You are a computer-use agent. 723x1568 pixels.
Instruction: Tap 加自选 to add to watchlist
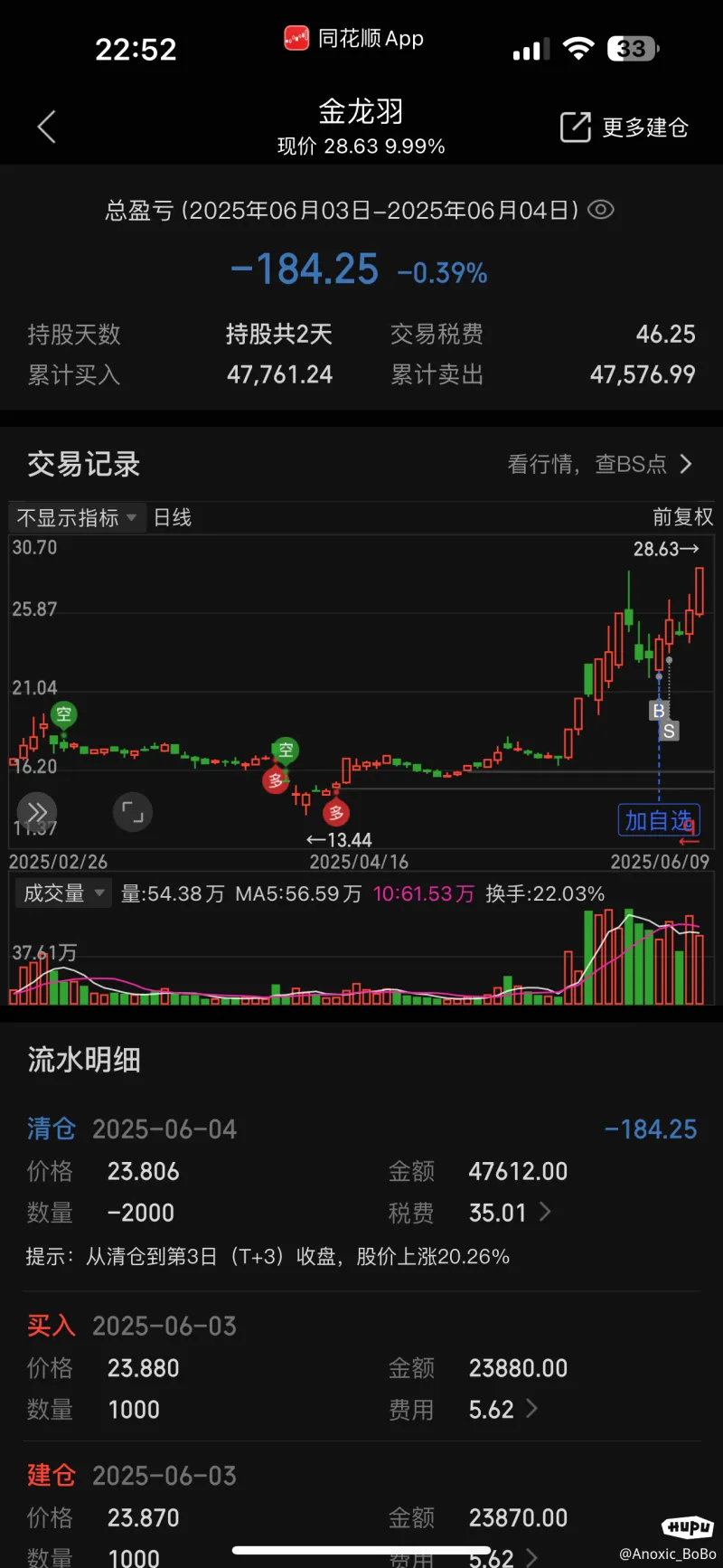tap(659, 821)
